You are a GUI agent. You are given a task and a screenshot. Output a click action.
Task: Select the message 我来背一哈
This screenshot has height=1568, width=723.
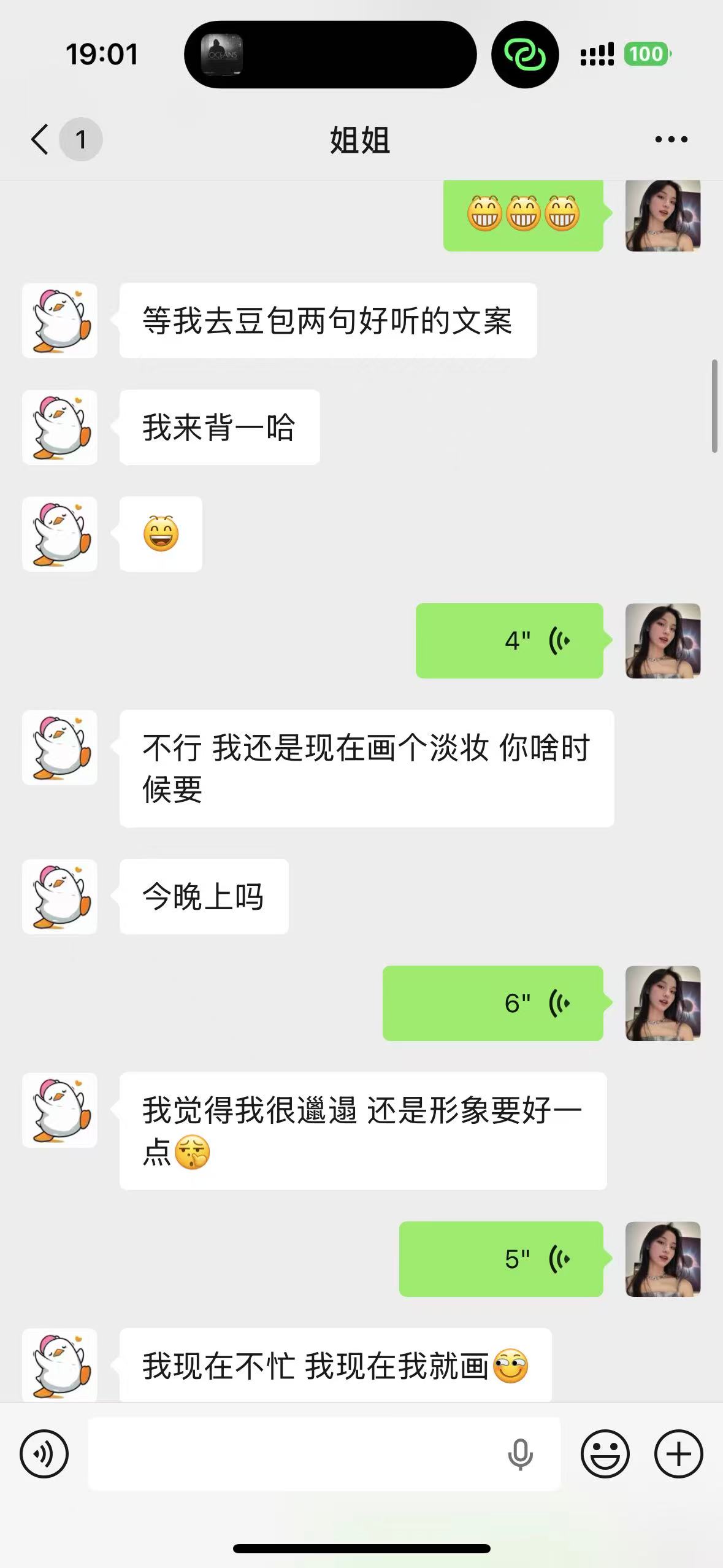tap(219, 426)
